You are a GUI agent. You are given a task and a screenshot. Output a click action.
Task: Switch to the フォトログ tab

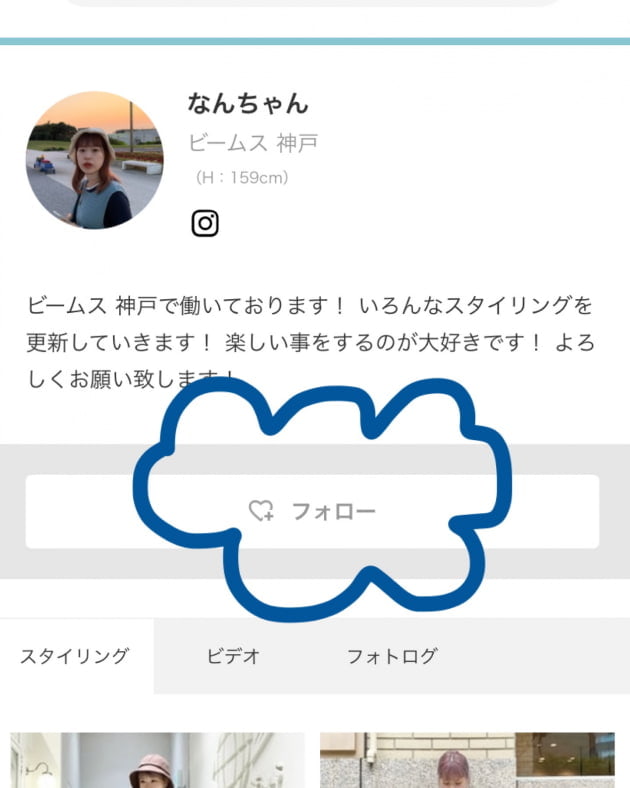pyautogui.click(x=392, y=657)
